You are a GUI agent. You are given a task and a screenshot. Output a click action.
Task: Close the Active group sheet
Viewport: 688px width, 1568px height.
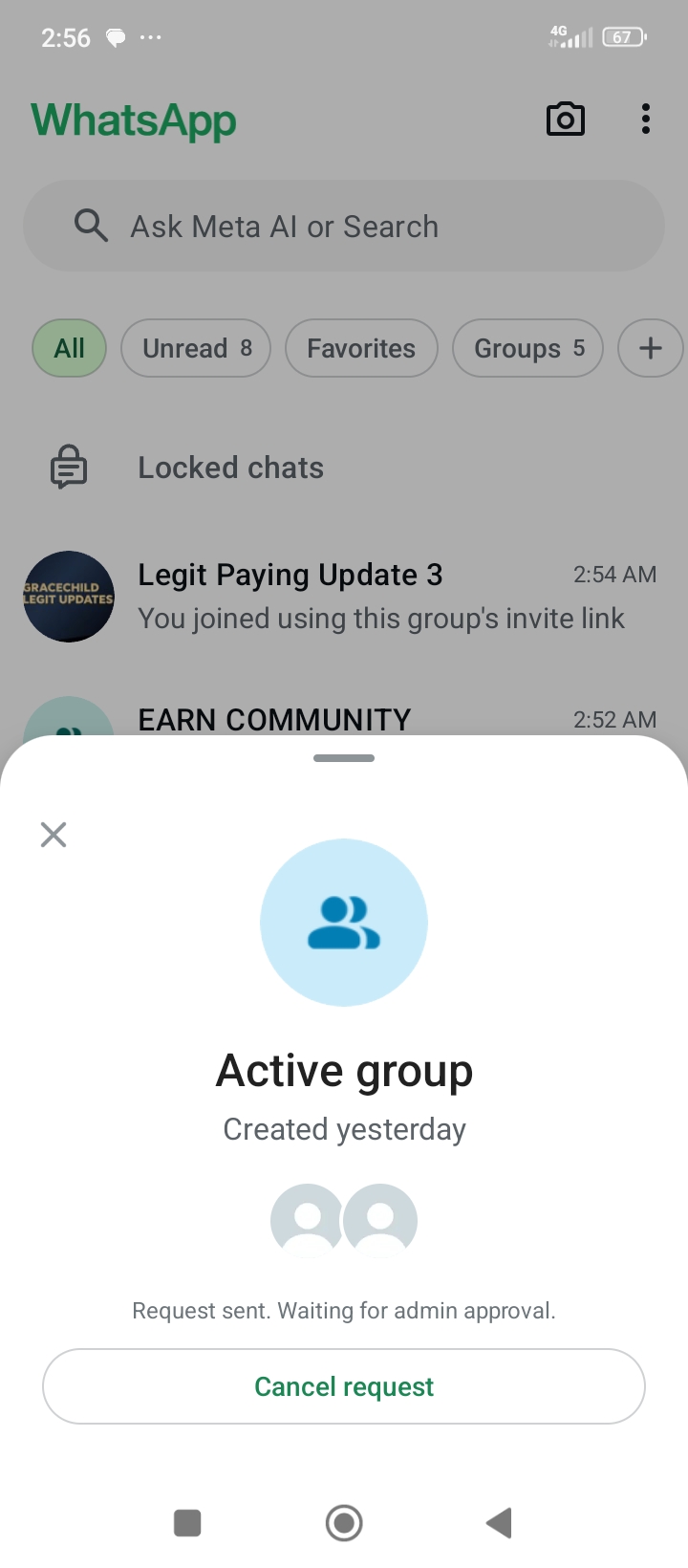tap(54, 835)
